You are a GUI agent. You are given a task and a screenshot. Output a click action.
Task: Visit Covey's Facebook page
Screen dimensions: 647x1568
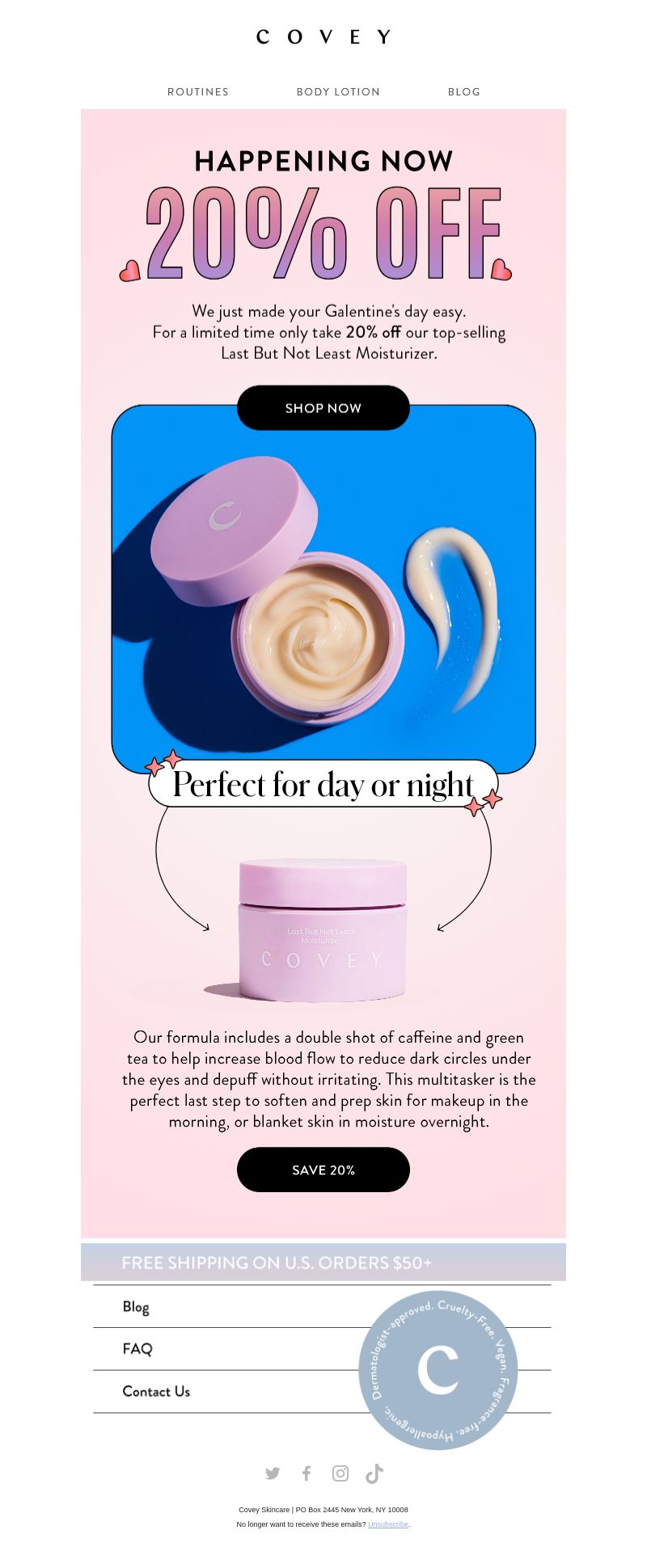[307, 1473]
